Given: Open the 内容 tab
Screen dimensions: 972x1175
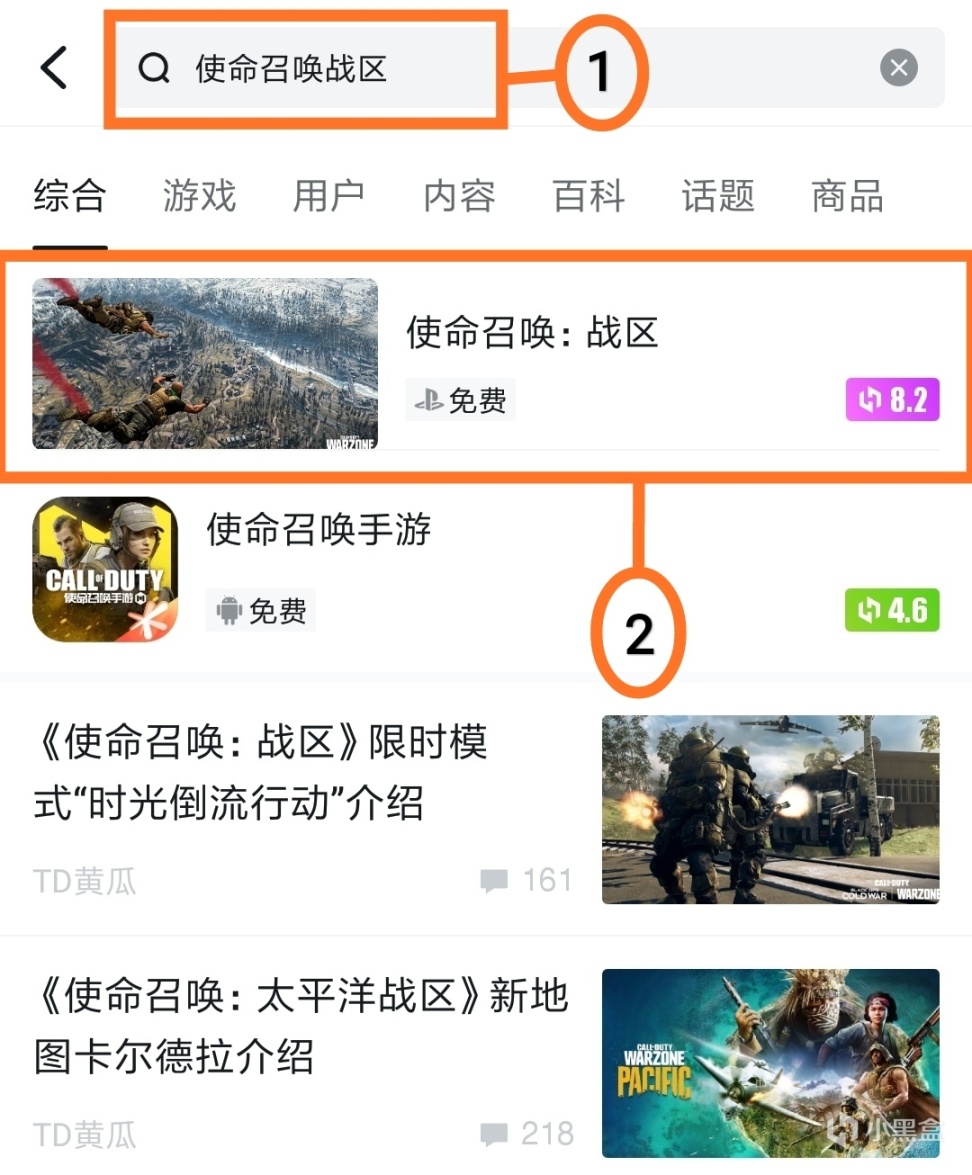Looking at the screenshot, I should [x=459, y=196].
